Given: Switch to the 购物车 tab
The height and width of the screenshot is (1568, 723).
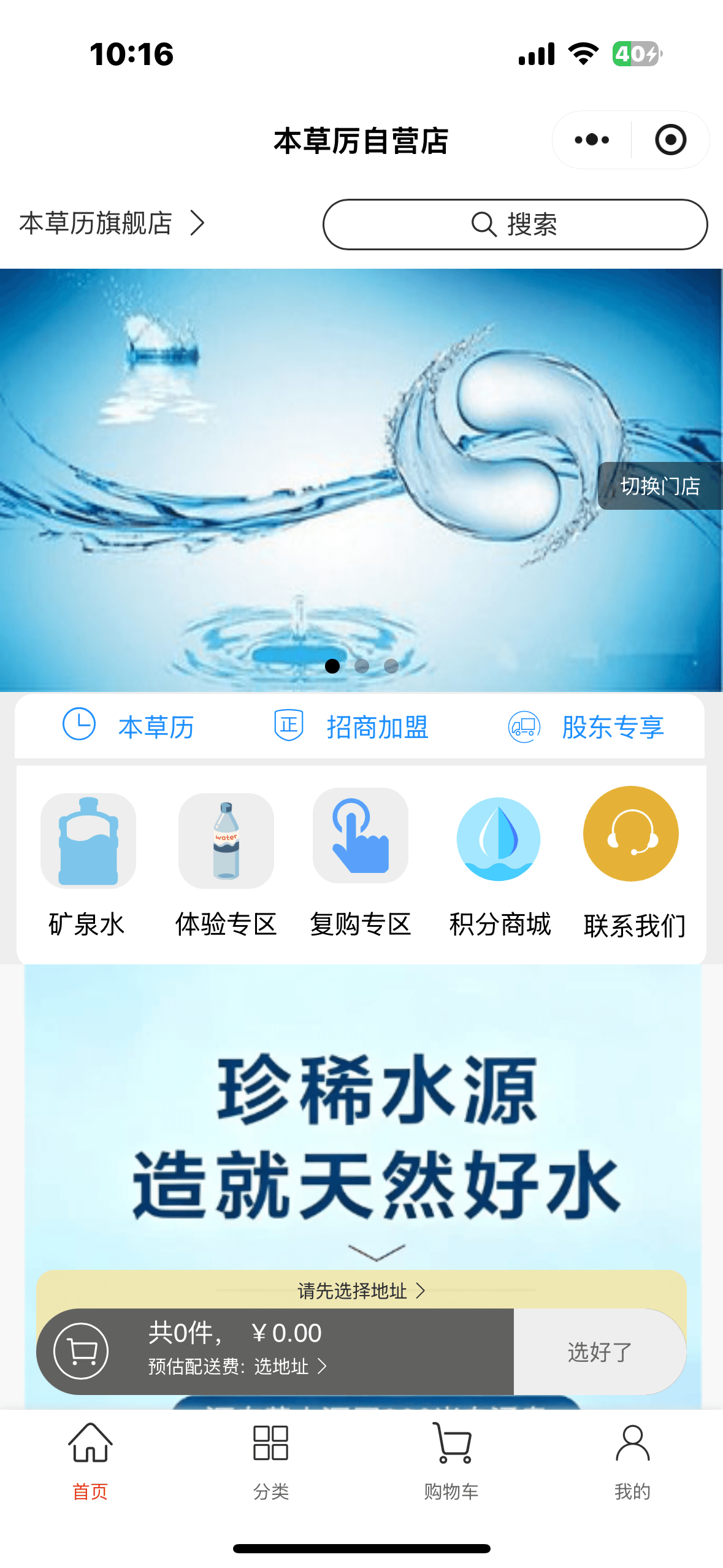Looking at the screenshot, I should pos(451,1461).
